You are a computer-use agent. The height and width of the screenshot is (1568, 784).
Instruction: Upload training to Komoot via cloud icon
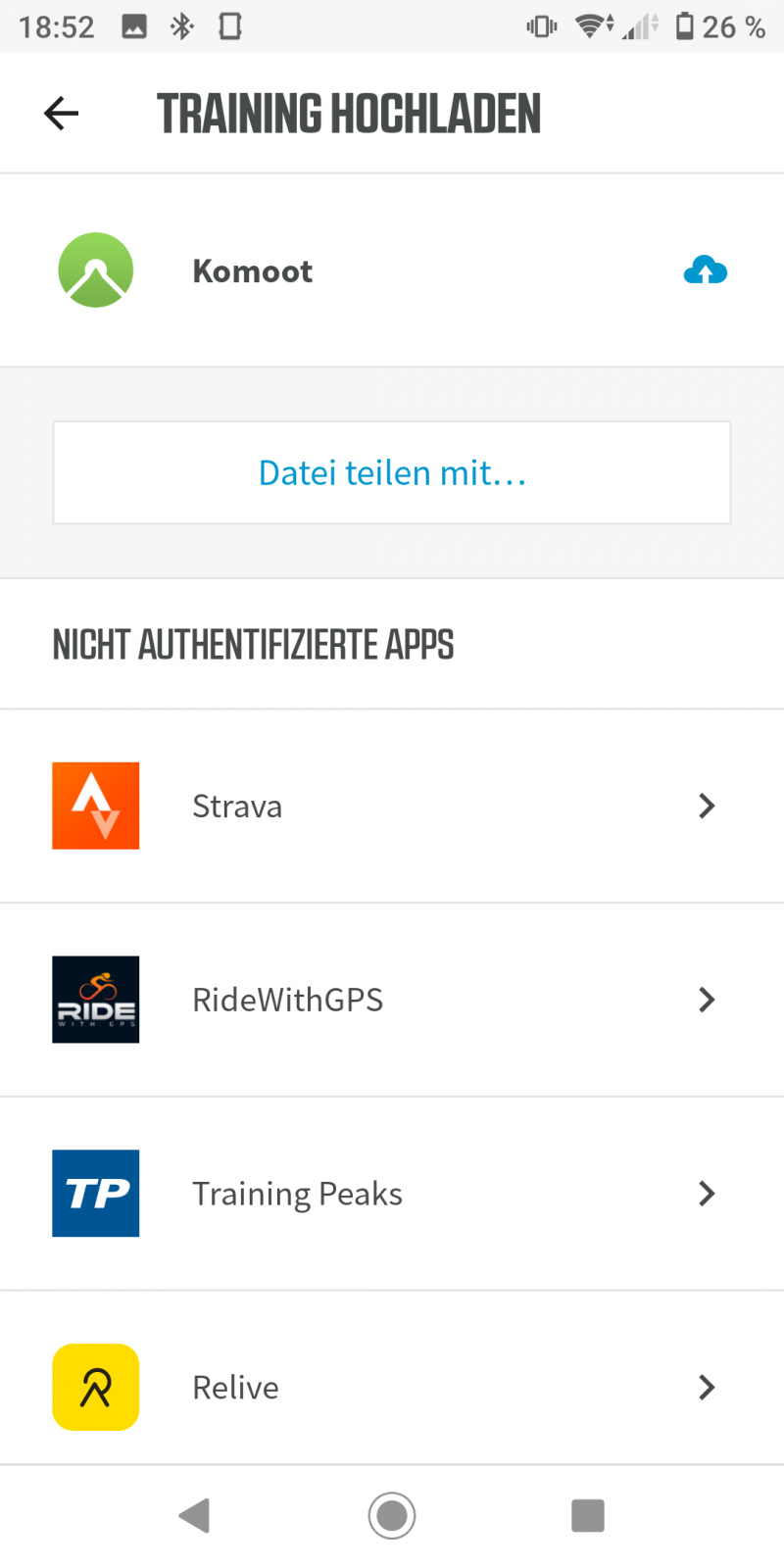pos(705,270)
